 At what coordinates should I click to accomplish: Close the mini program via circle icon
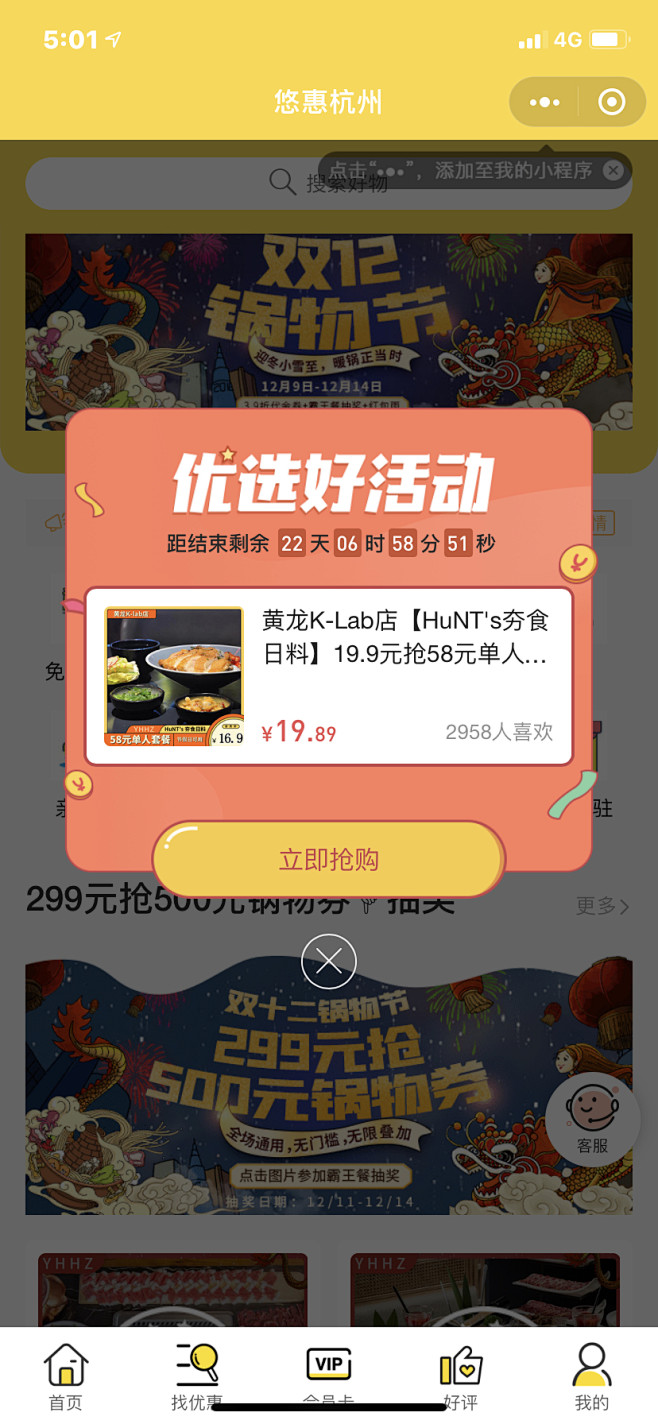(x=611, y=102)
